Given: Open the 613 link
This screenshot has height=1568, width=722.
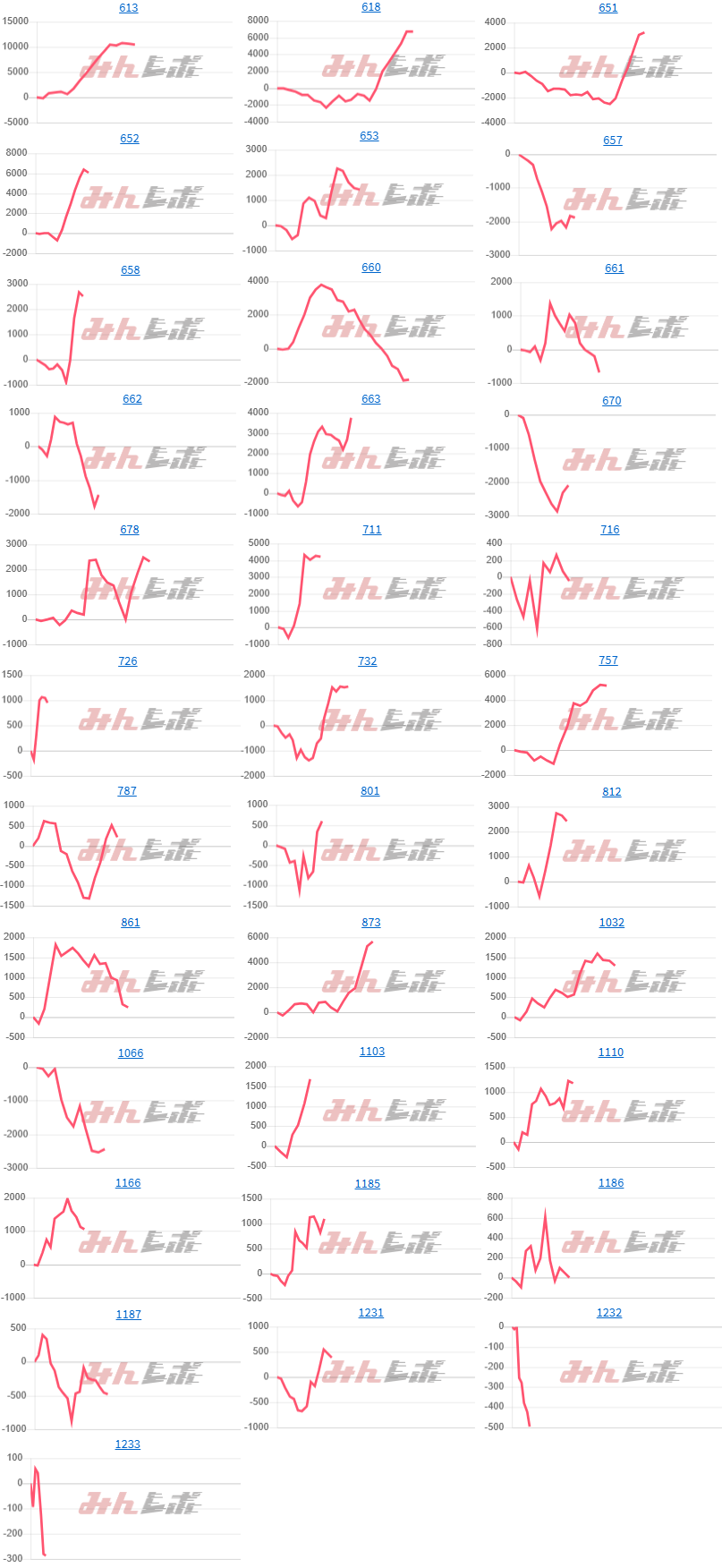Looking at the screenshot, I should click(129, 8).
